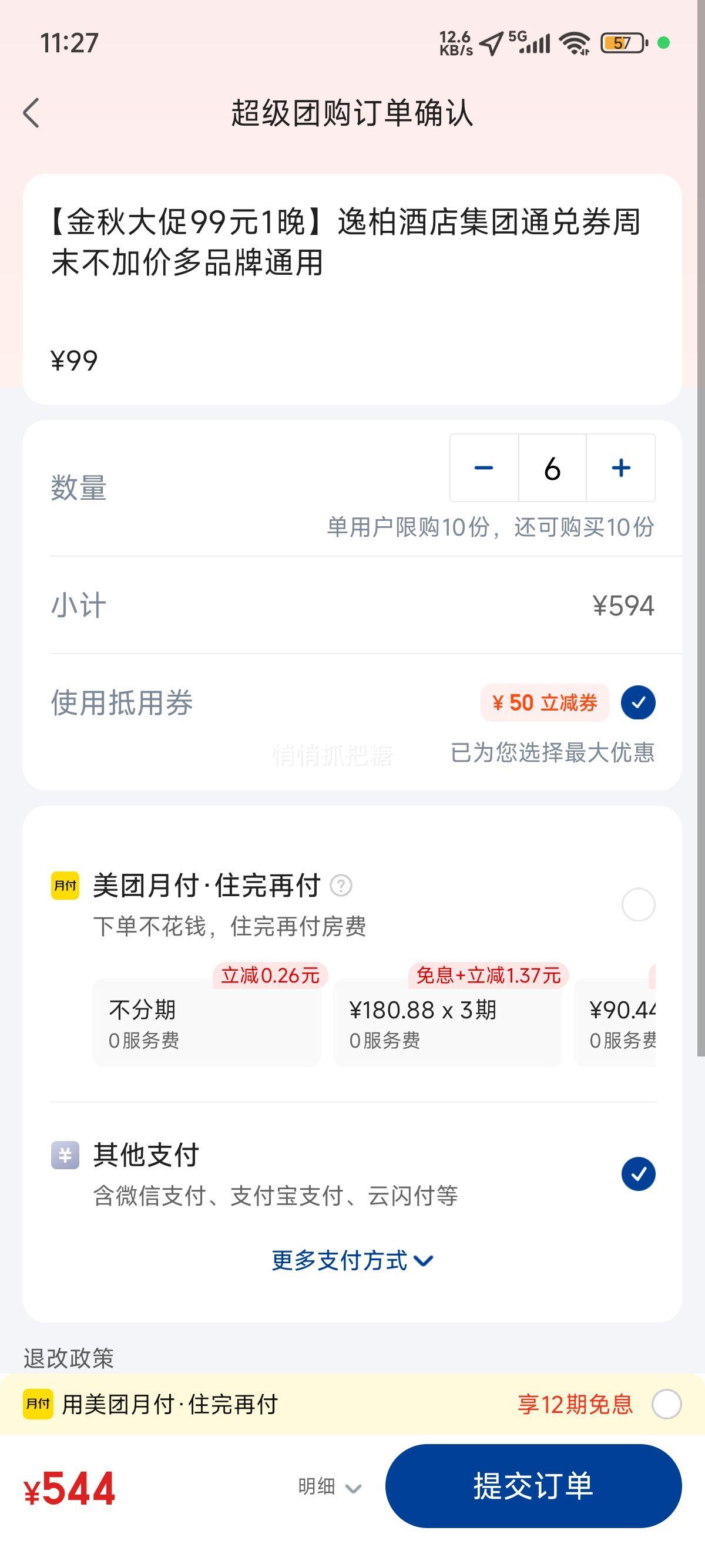Choose ¥180.88 x 3期 installment plan
This screenshot has width=705, height=1568.
tap(447, 1022)
